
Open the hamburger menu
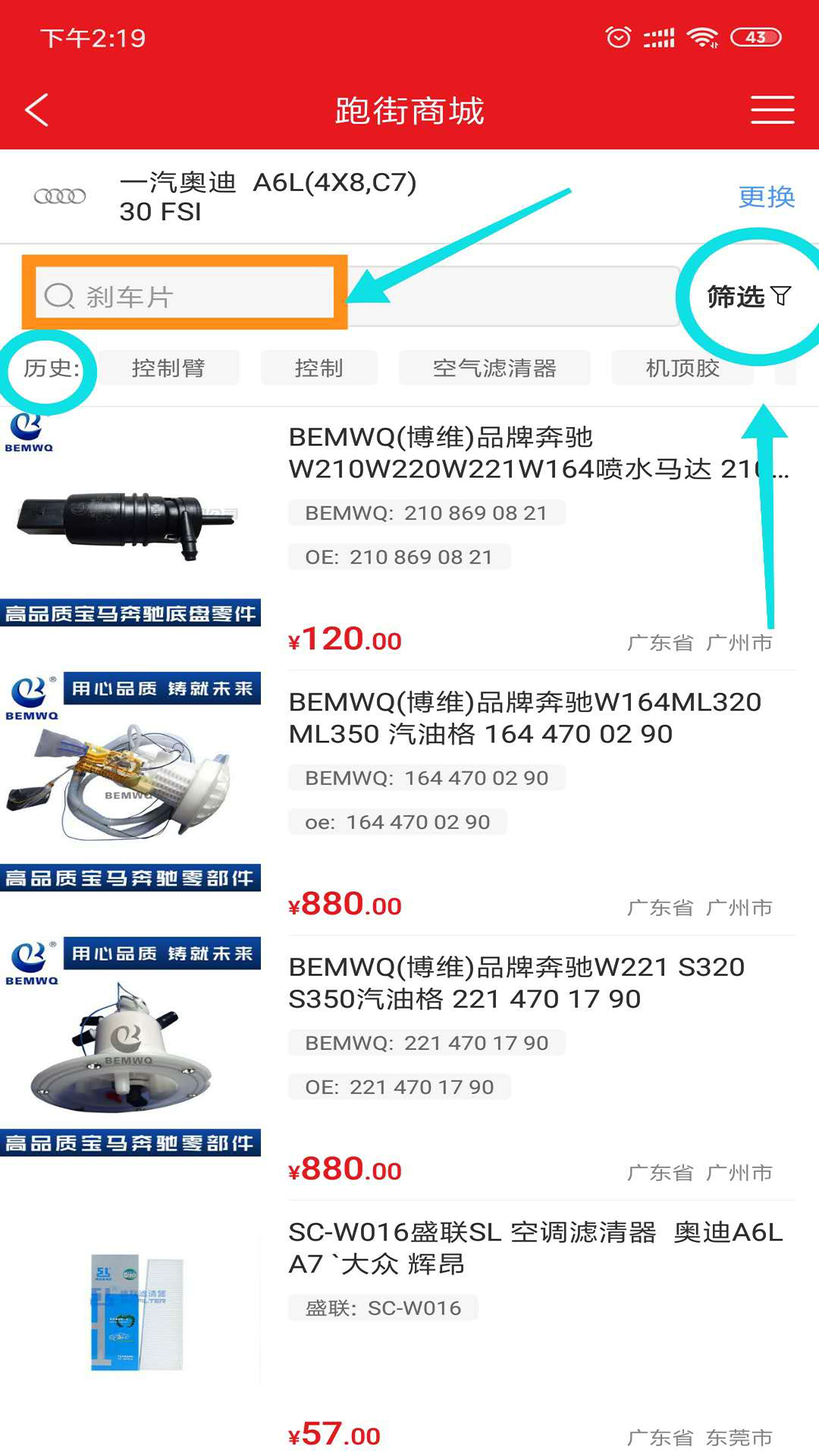(772, 109)
